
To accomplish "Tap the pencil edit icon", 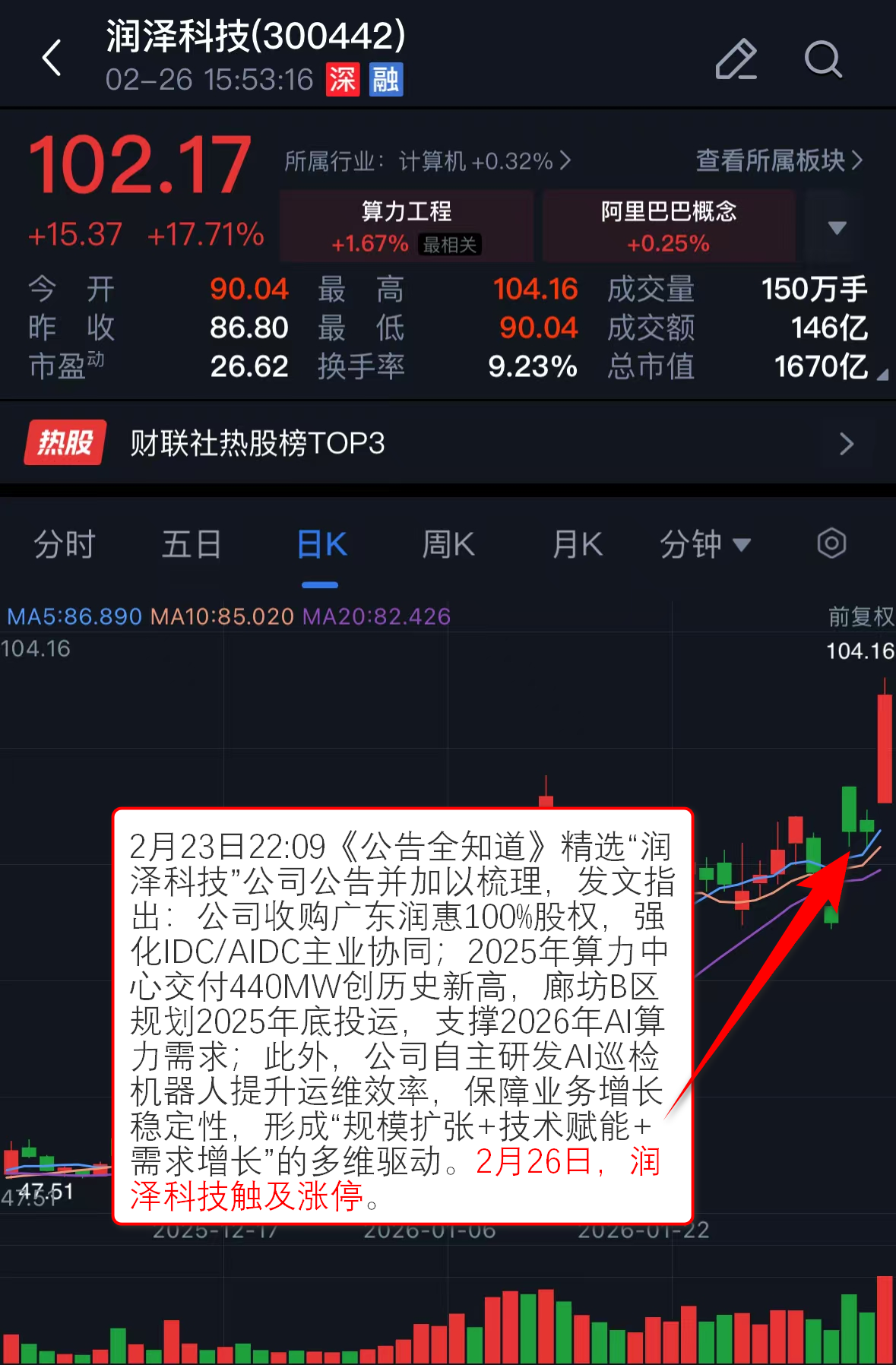I will (x=736, y=59).
